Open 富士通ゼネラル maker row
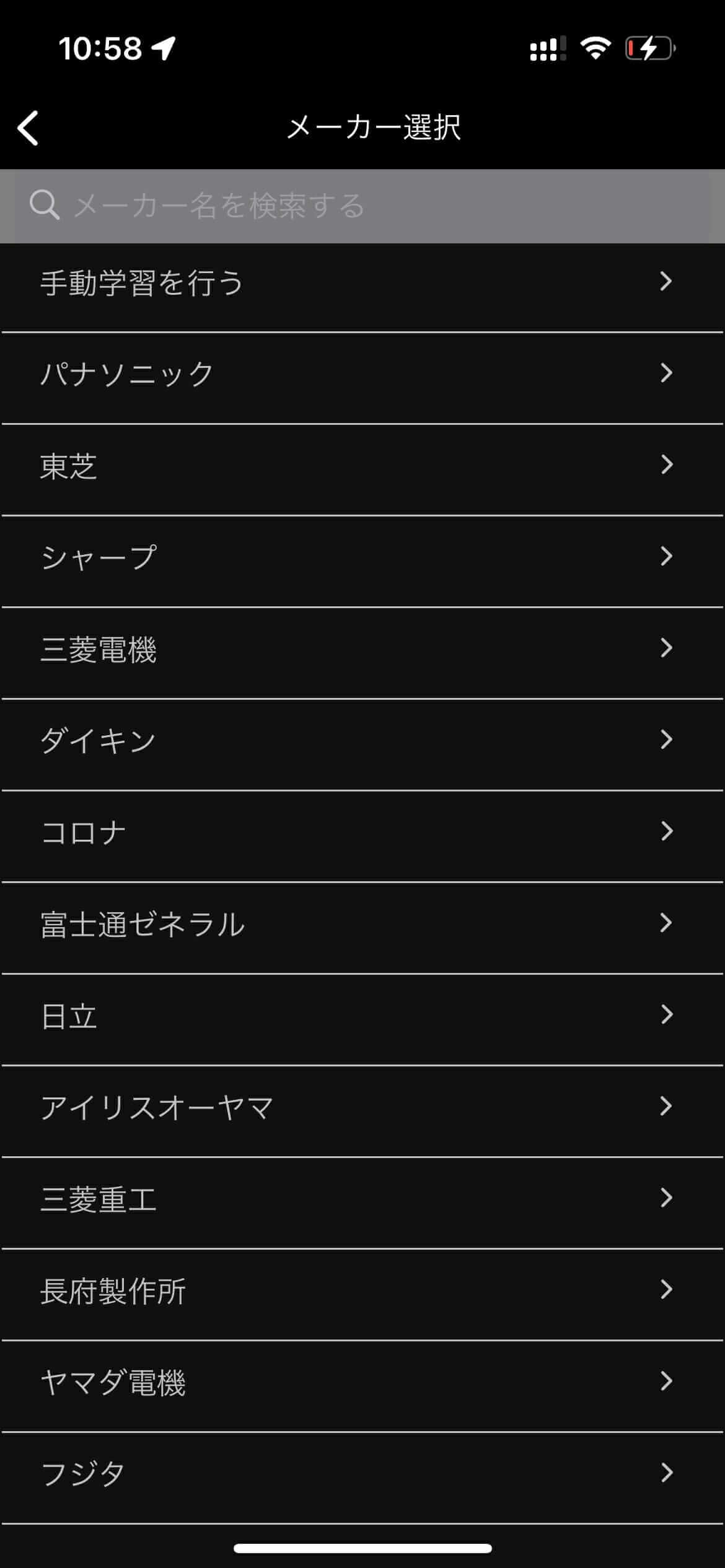 click(362, 924)
